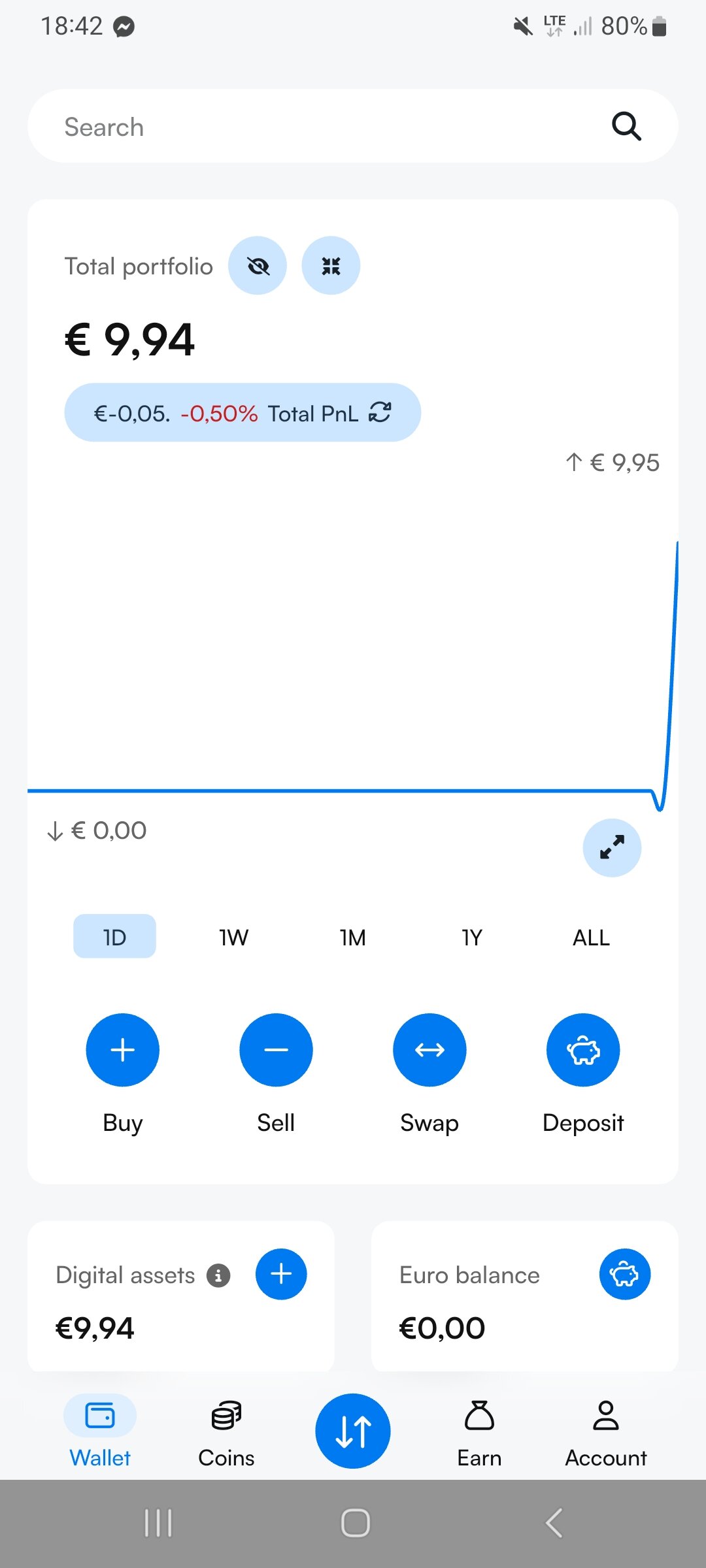This screenshot has width=706, height=1568.
Task: Add digital assets with plus button
Action: (x=281, y=1274)
